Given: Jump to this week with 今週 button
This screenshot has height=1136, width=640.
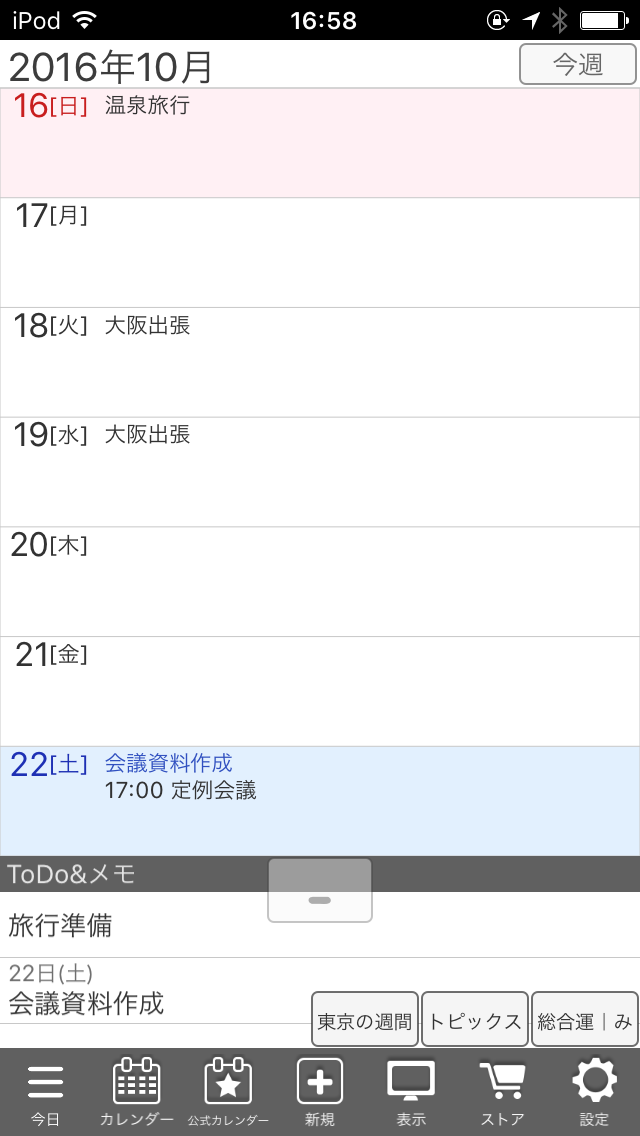Looking at the screenshot, I should [578, 64].
